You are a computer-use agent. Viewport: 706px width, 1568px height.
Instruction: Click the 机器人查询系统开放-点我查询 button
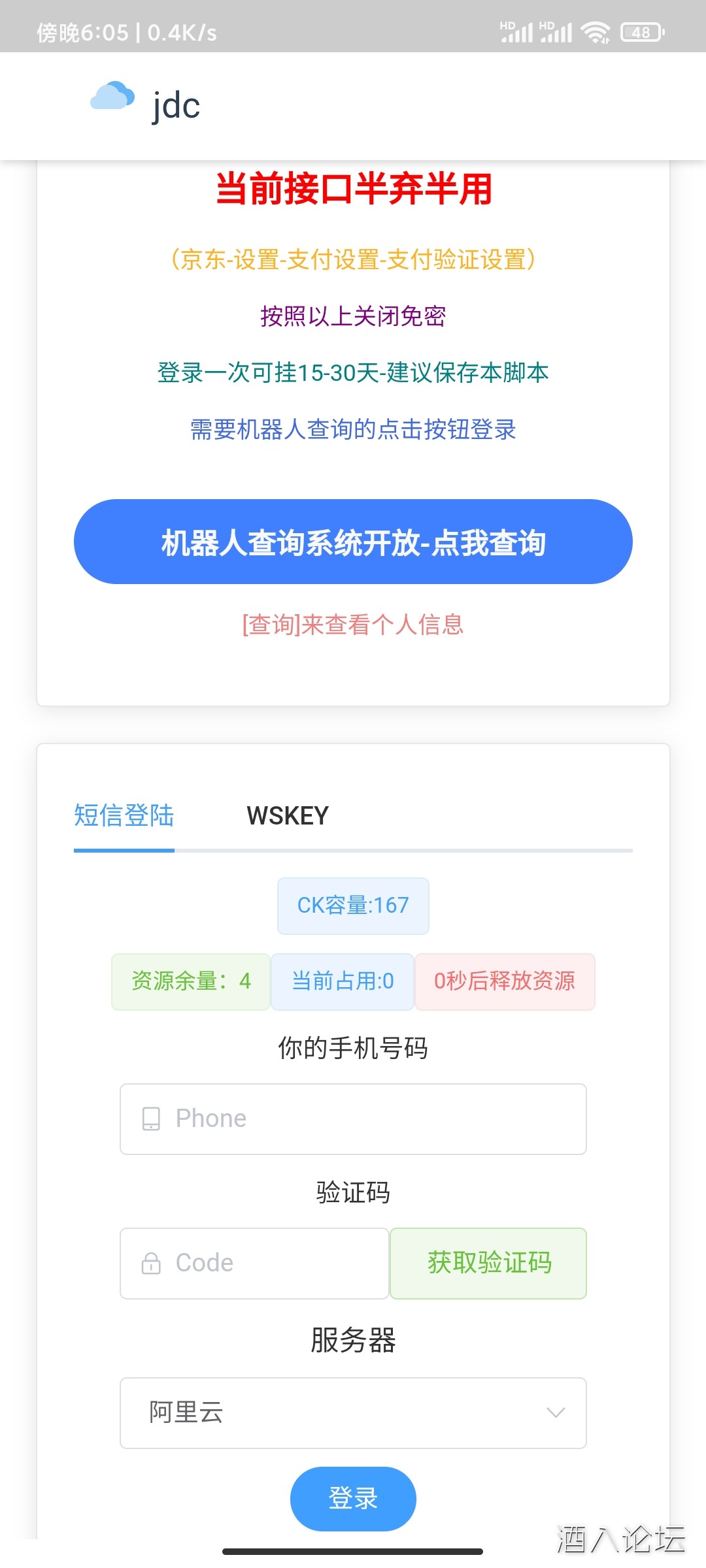tap(352, 542)
